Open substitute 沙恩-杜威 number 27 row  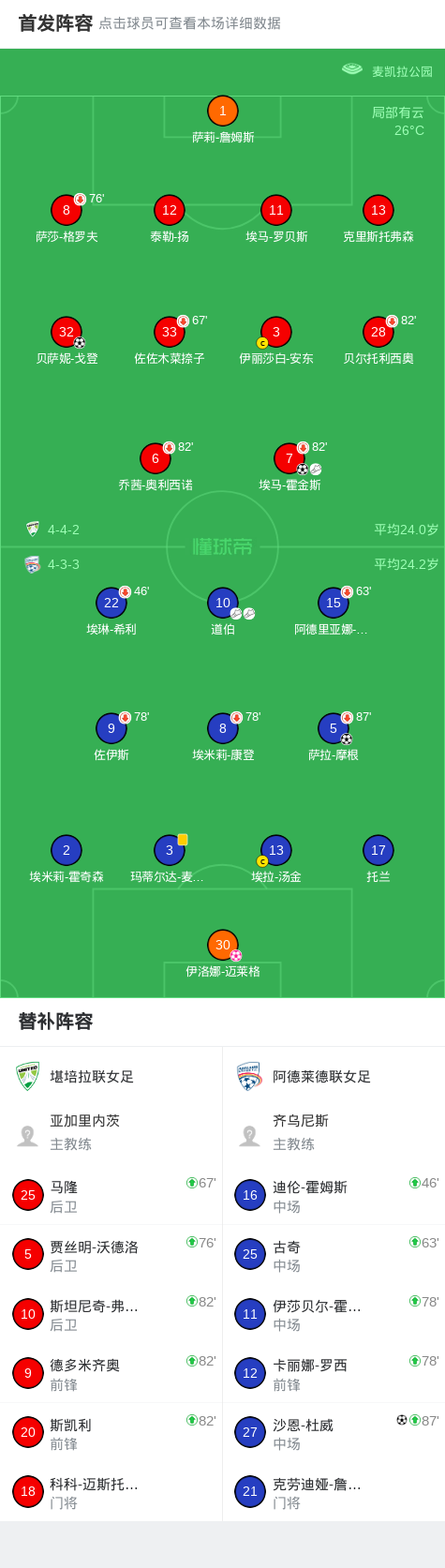[x=334, y=1433]
